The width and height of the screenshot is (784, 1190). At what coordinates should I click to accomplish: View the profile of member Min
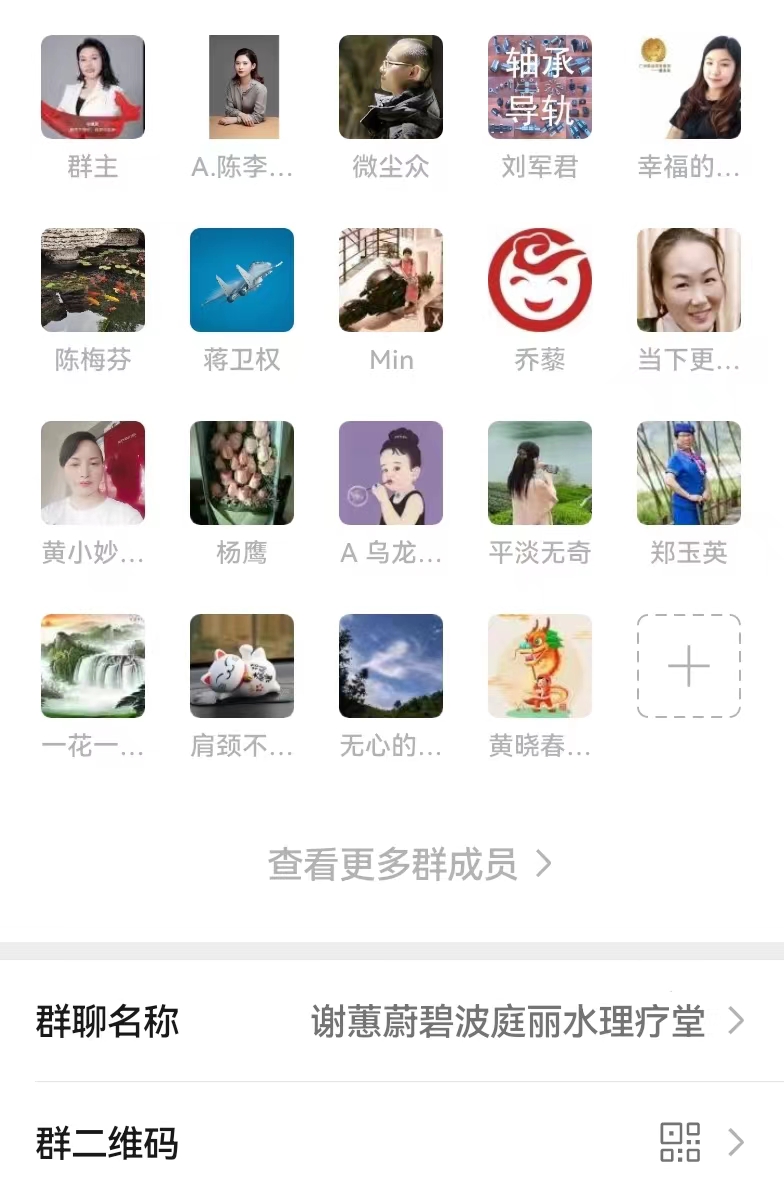(391, 280)
